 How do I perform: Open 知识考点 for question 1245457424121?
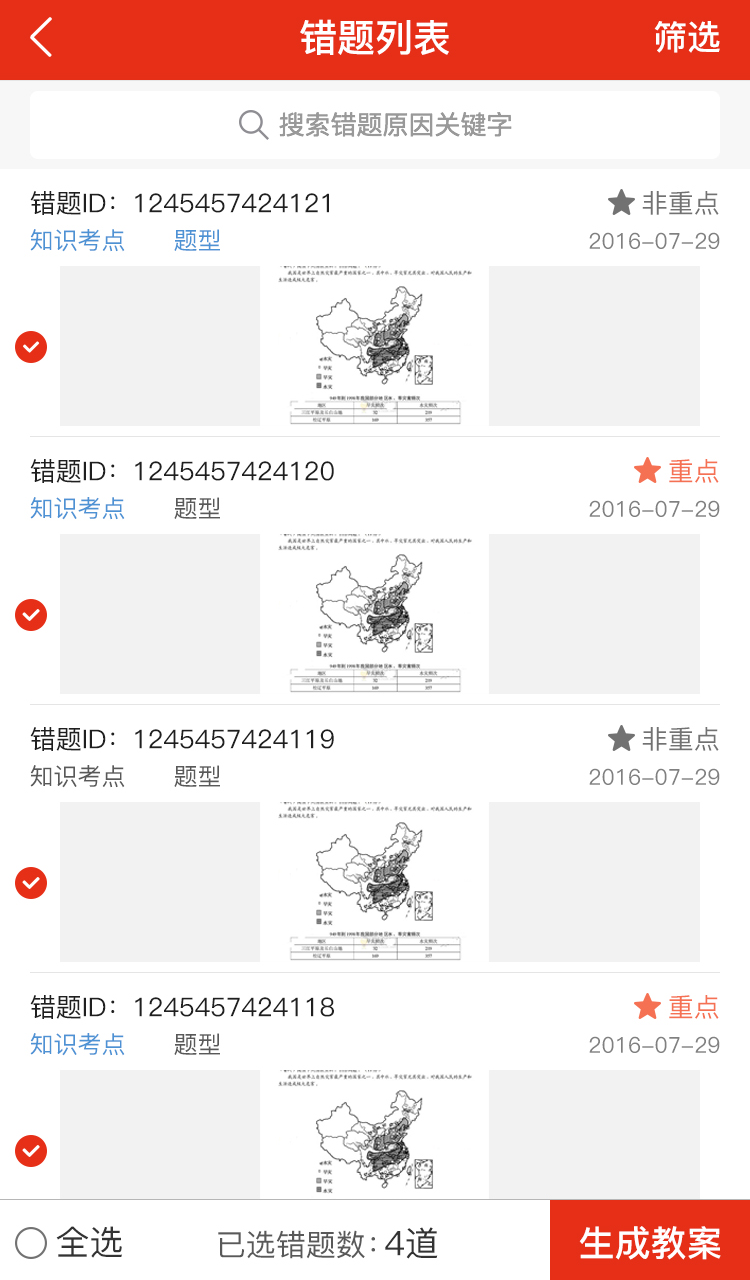point(79,241)
